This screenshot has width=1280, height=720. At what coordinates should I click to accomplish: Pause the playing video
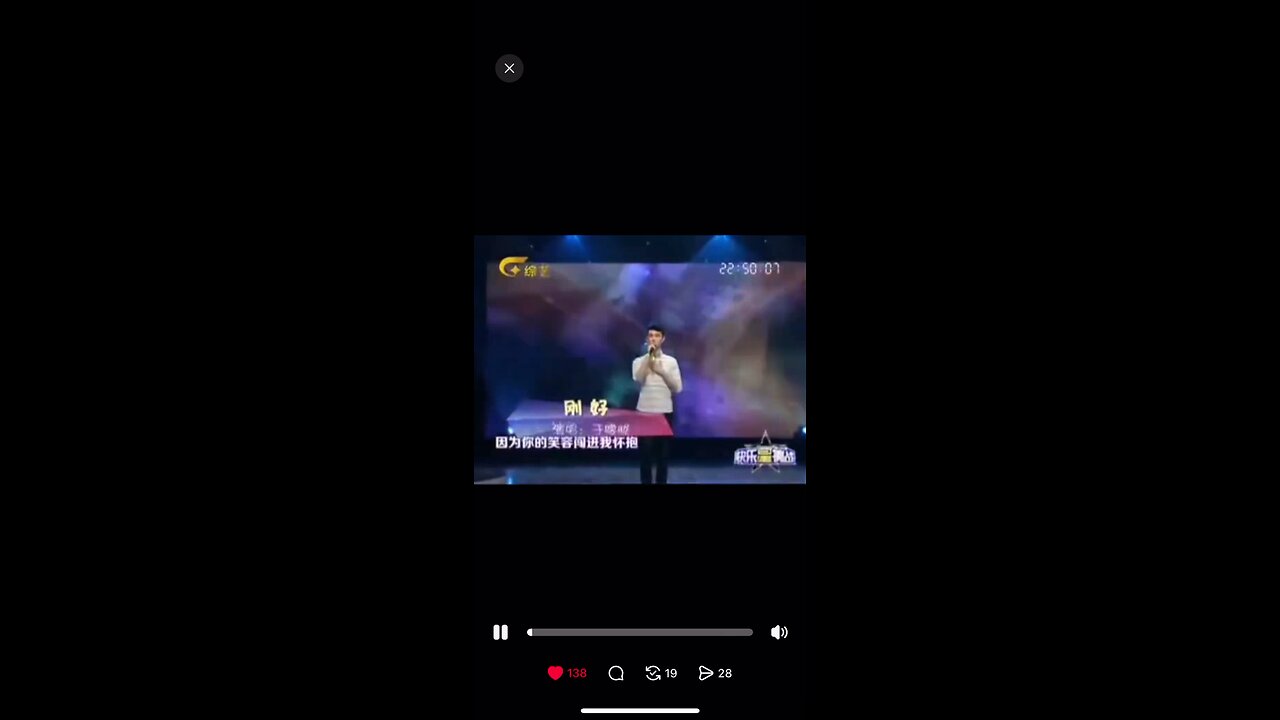tap(500, 632)
